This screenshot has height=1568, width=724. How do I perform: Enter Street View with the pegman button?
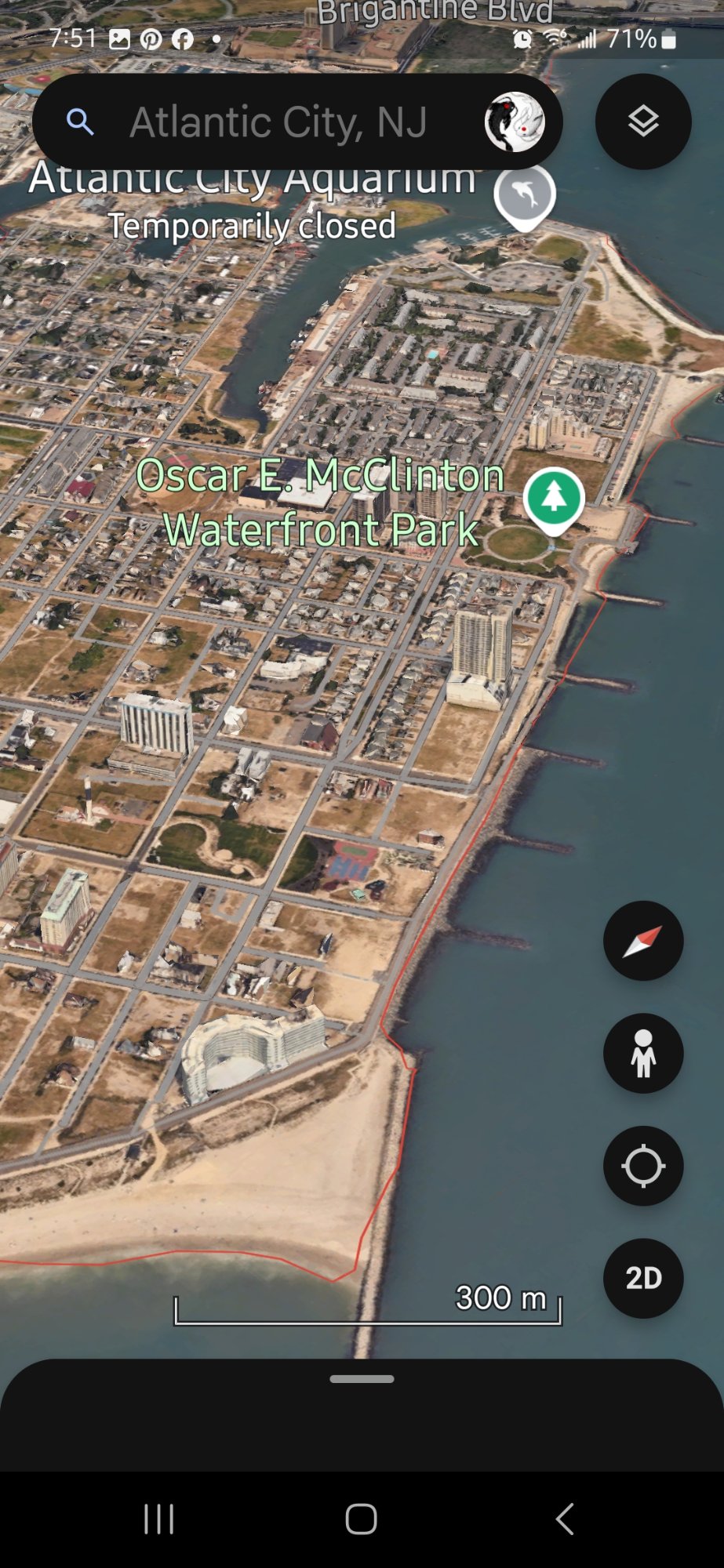pos(643,1054)
